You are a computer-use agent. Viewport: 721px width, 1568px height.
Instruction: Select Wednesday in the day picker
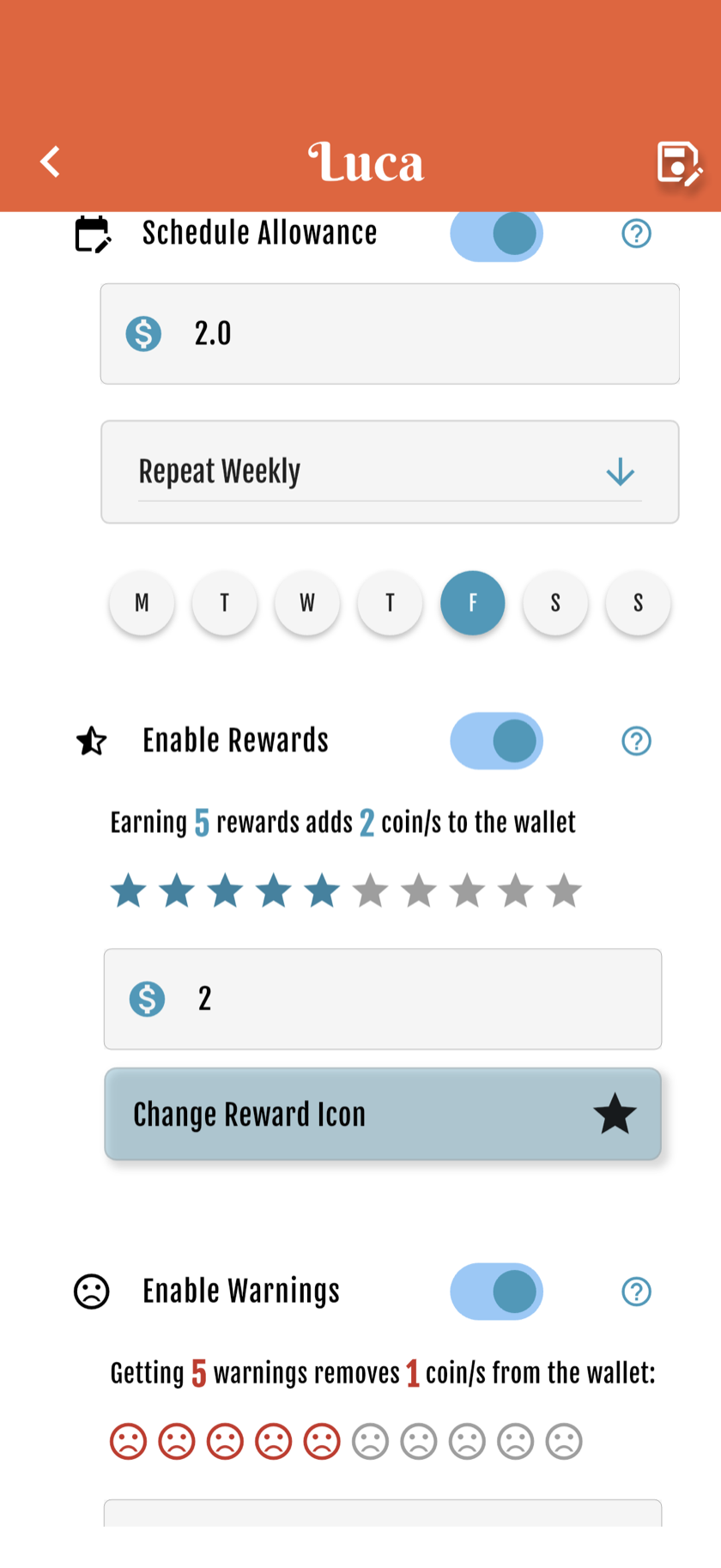point(307,603)
